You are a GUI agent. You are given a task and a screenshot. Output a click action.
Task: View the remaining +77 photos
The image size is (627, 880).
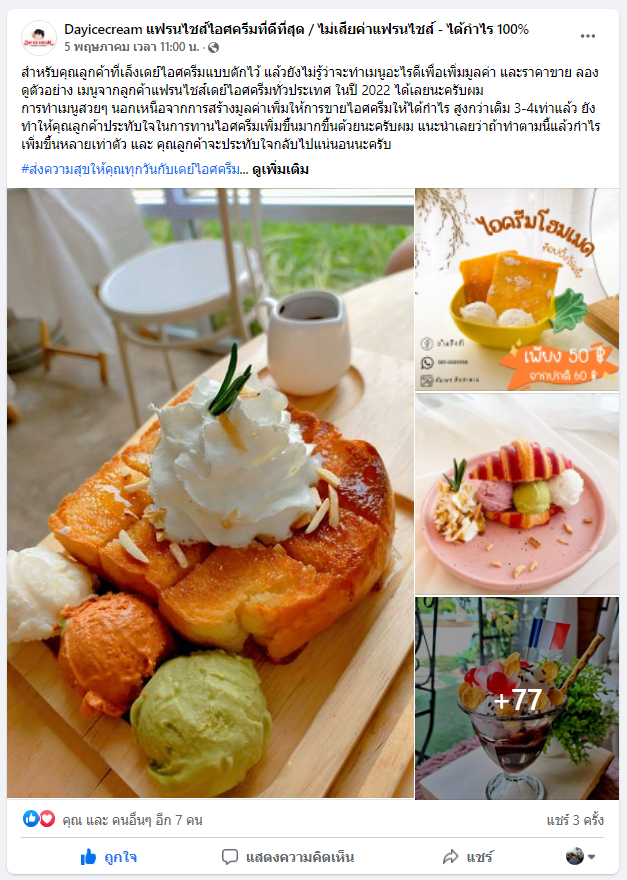tap(516, 698)
